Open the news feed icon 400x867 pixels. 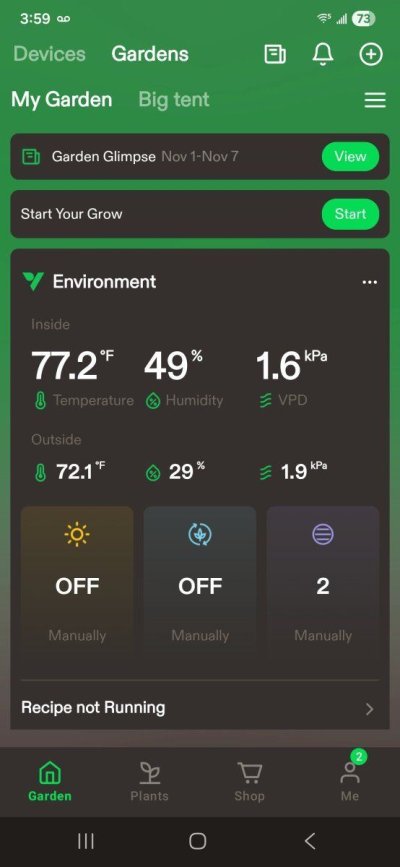(x=275, y=54)
